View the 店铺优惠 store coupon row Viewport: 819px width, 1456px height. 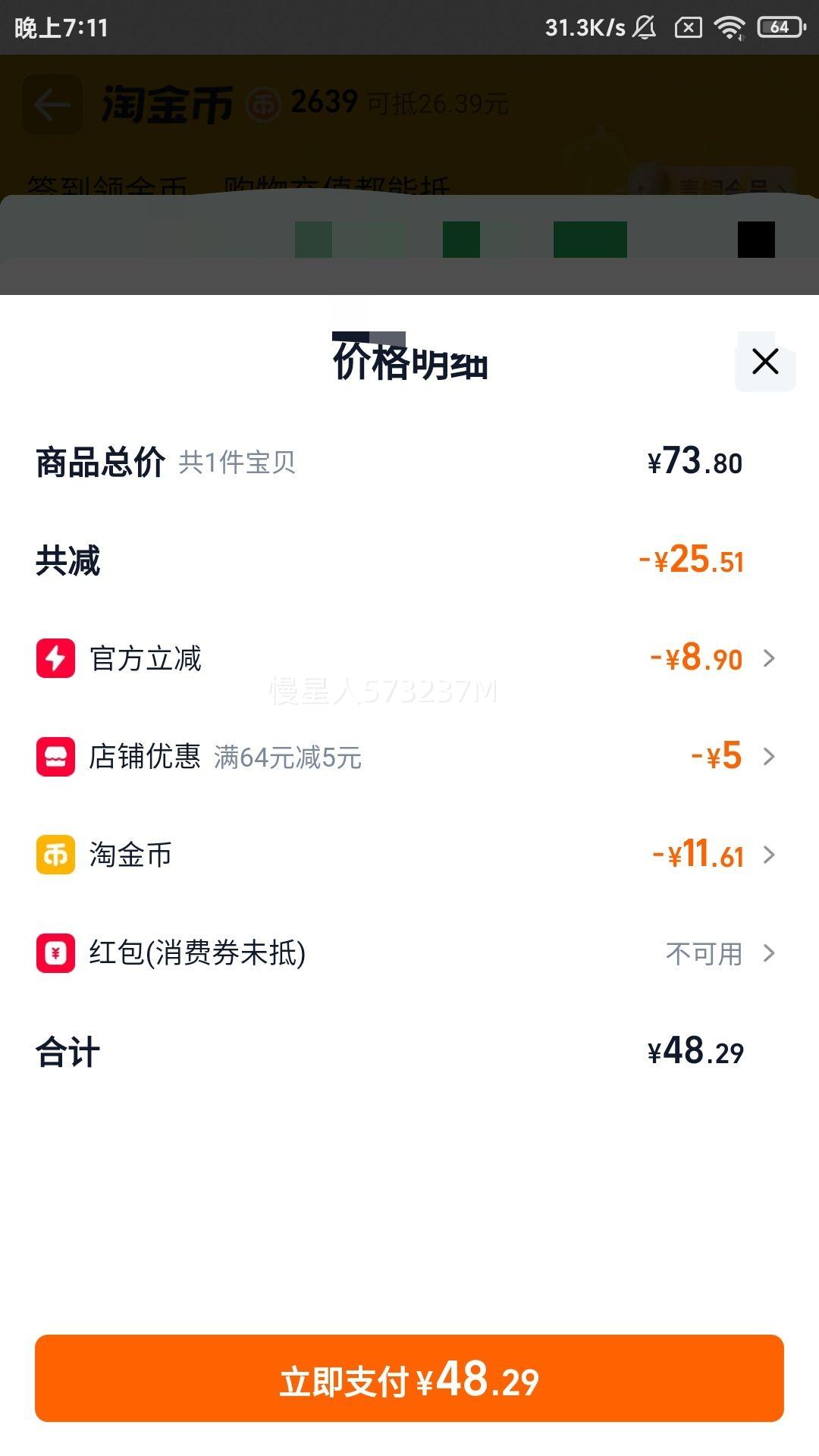tap(409, 756)
